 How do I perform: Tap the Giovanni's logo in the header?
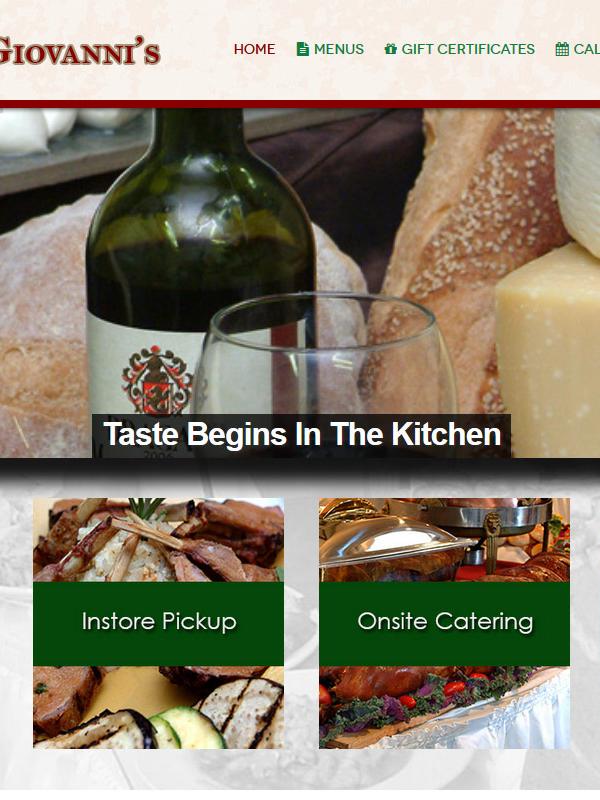(x=80, y=50)
